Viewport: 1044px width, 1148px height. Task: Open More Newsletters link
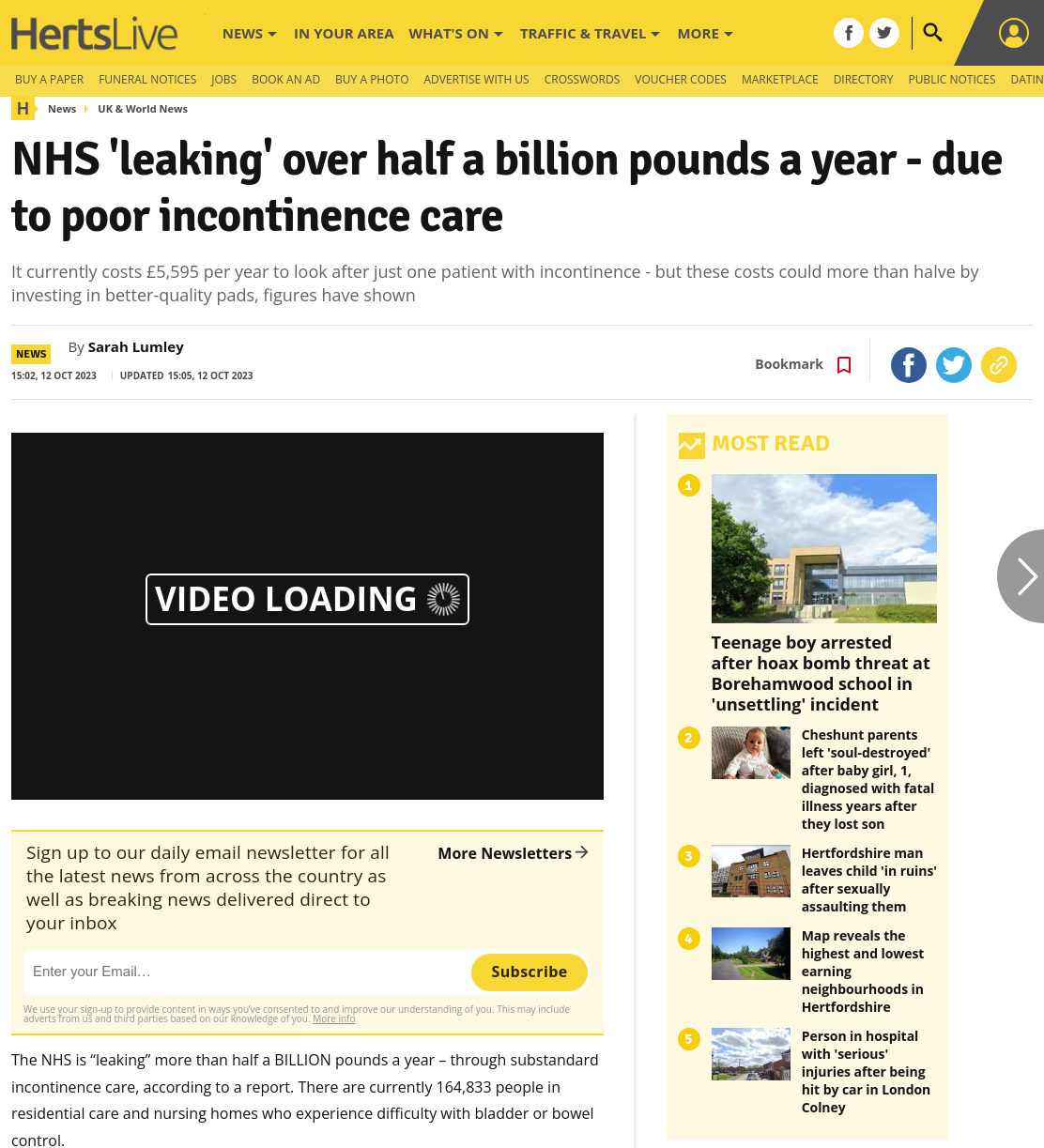[x=513, y=853]
